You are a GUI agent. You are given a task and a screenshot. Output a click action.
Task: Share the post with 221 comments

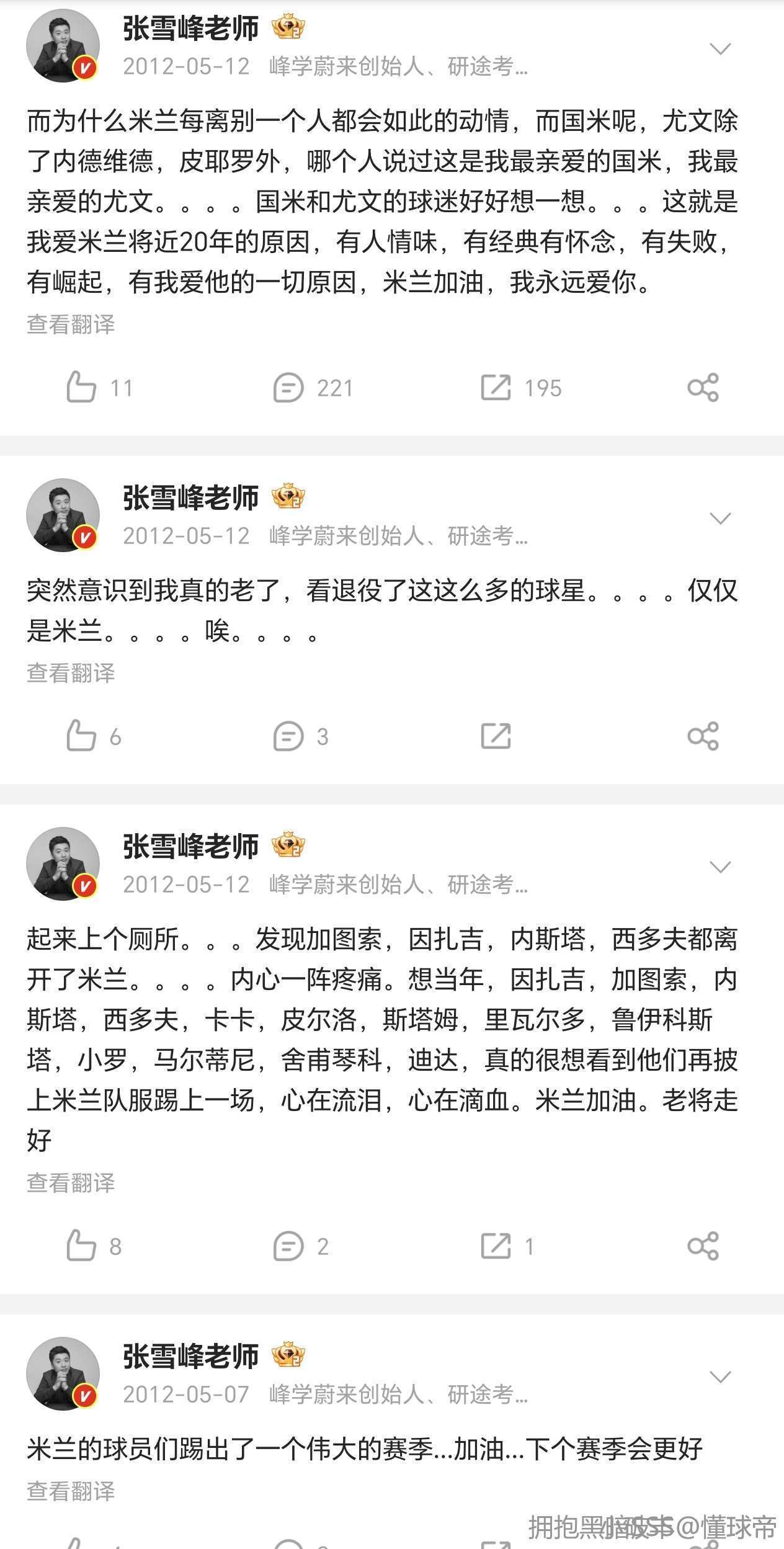coord(703,388)
